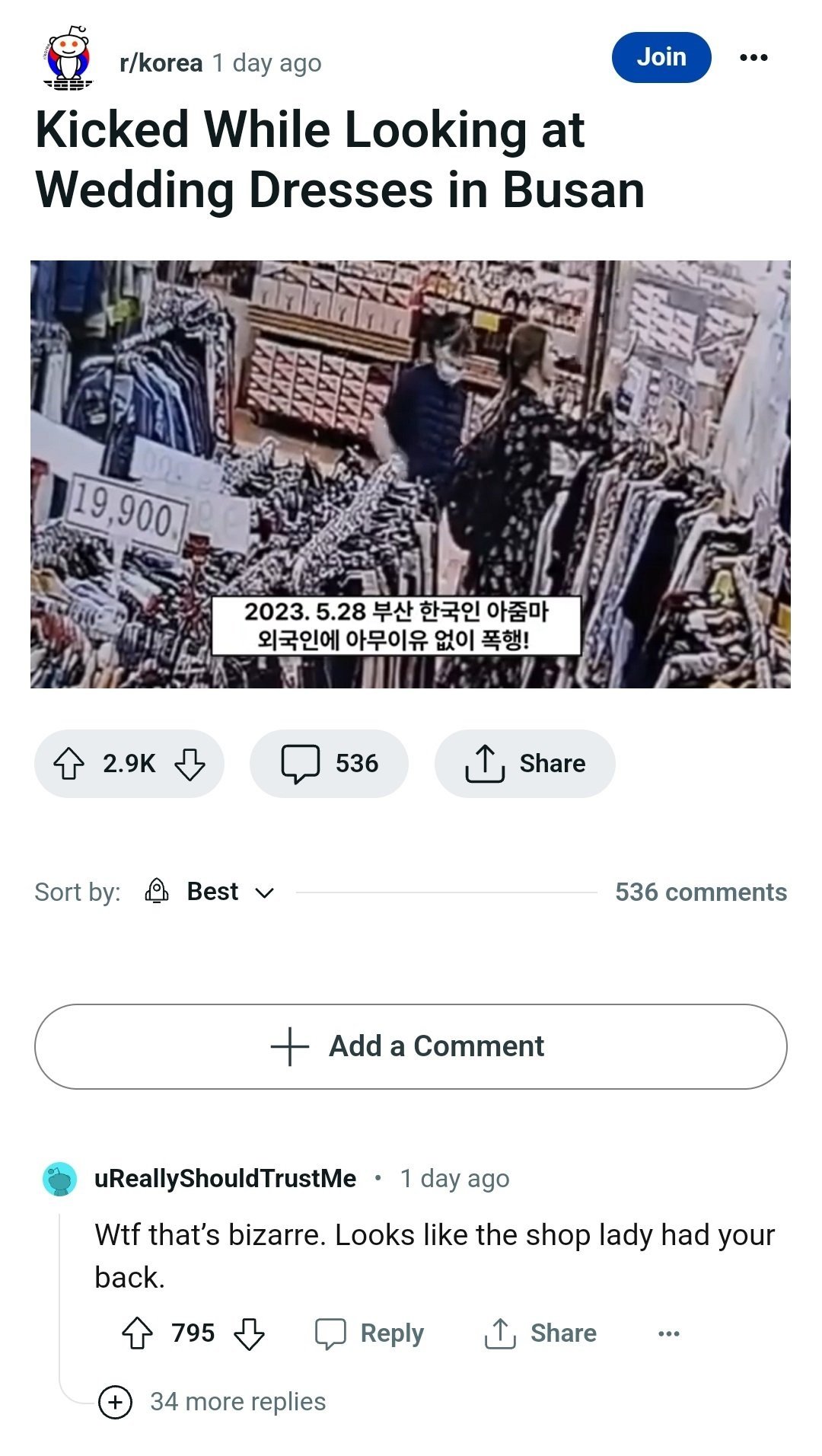Screen dimensions: 822x1456
Task: Open the r/korea subreddit link
Action: (161, 63)
